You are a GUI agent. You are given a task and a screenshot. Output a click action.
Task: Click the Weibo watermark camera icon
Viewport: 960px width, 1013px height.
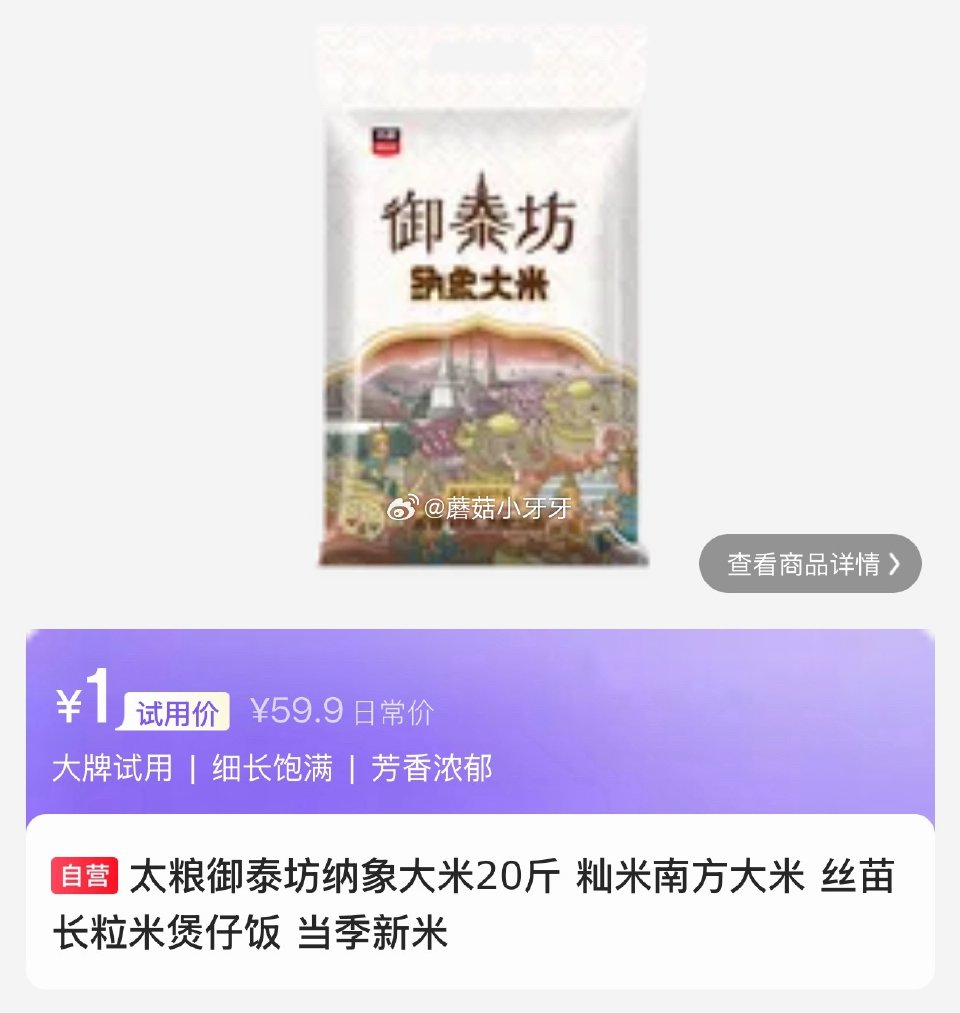404,505
